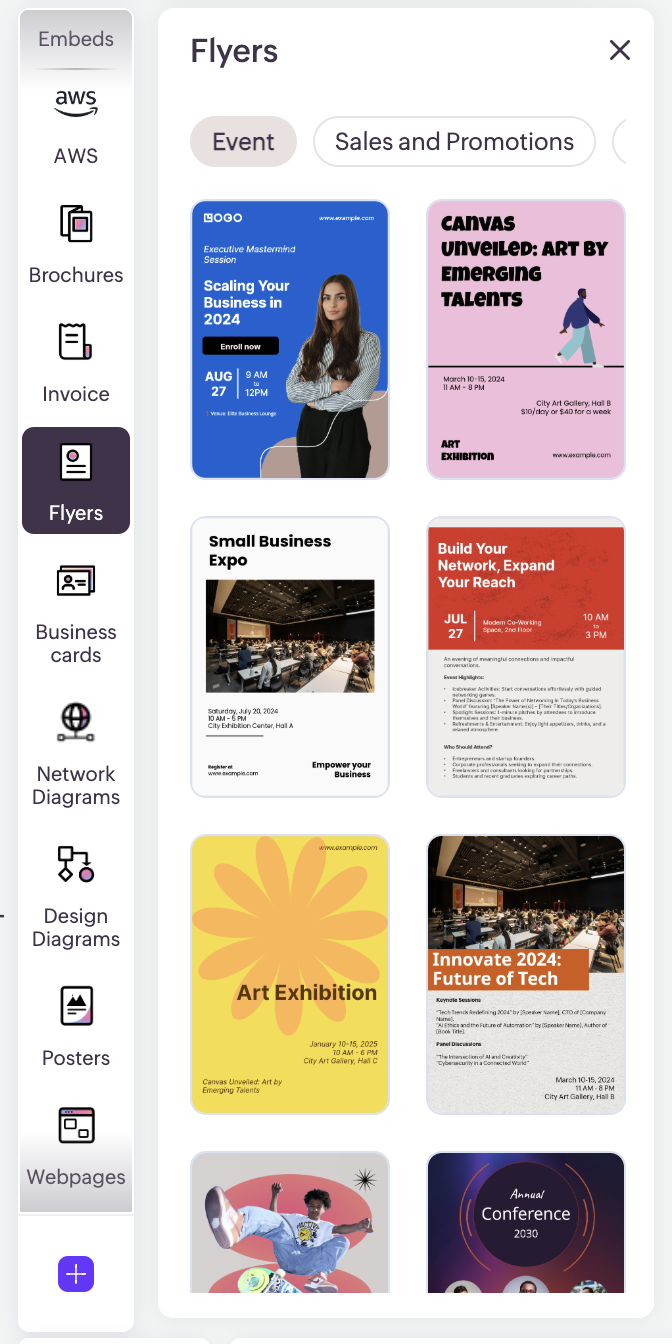672x1344 pixels.
Task: Open the Flyers category
Action: click(x=76, y=481)
